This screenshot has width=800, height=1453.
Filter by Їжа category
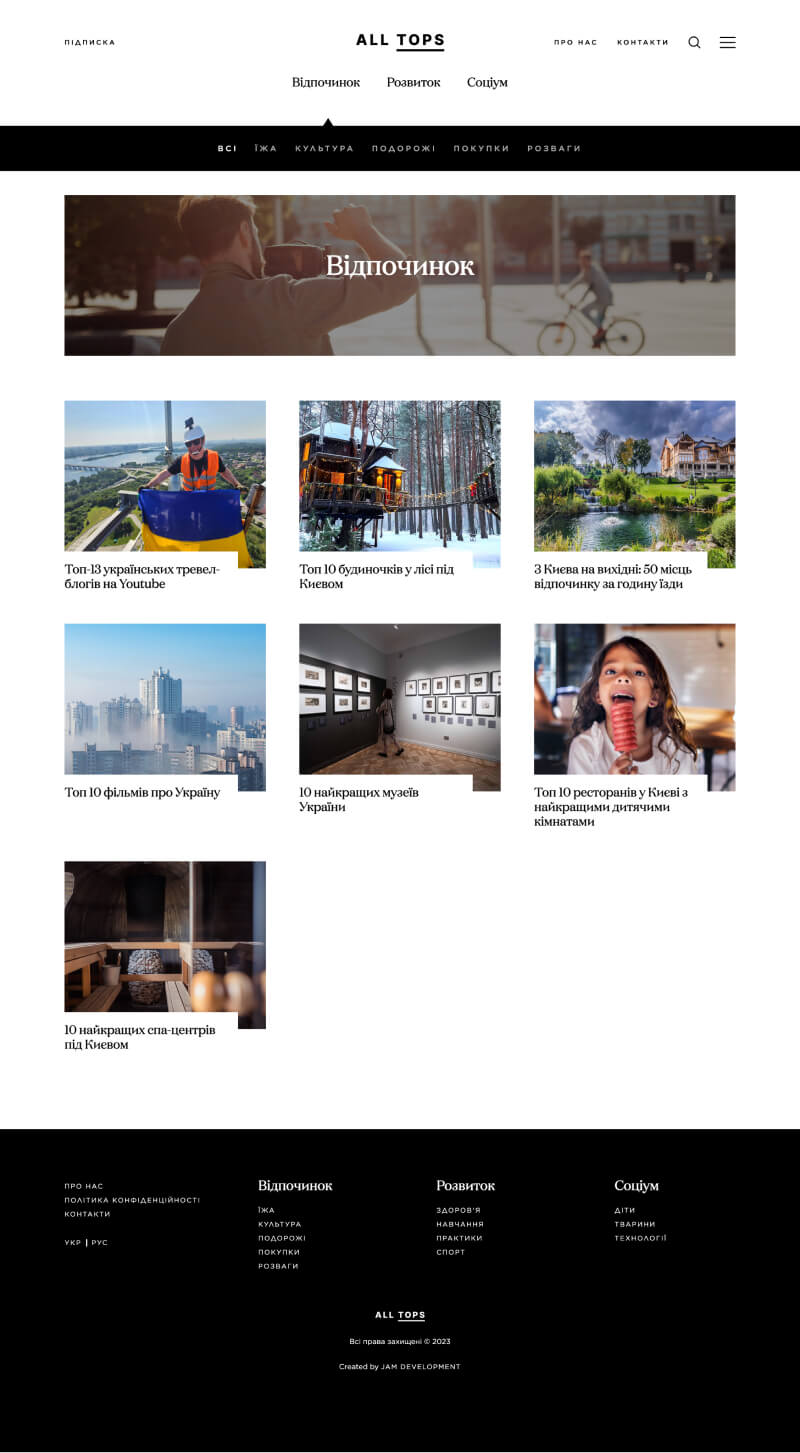(266, 148)
